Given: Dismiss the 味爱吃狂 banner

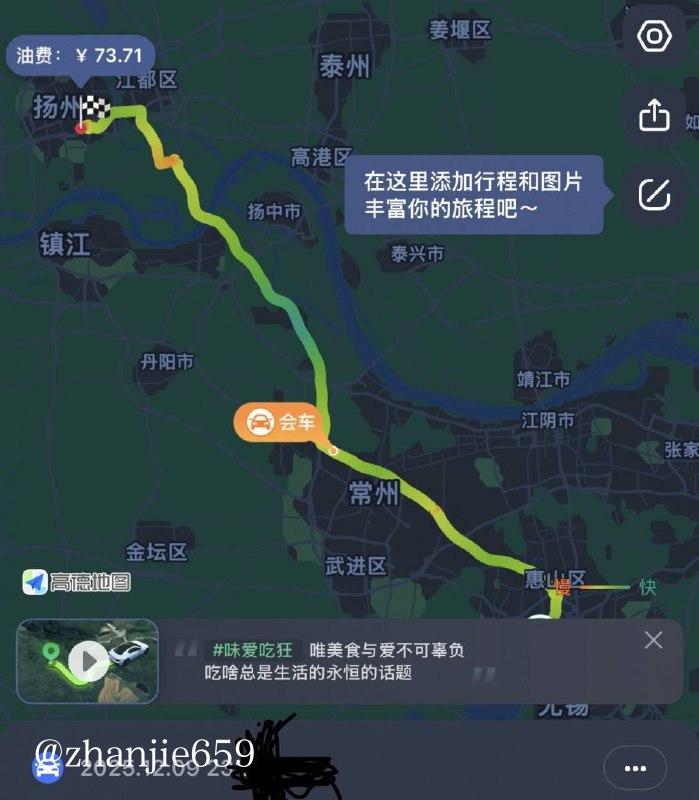Looking at the screenshot, I should (653, 641).
